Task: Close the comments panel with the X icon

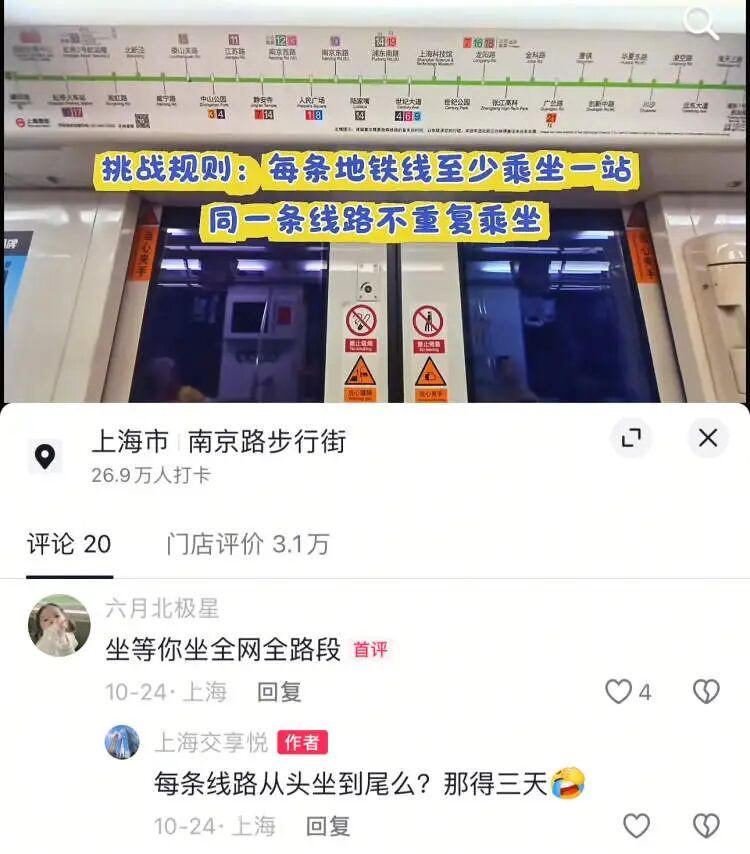Action: (x=708, y=438)
